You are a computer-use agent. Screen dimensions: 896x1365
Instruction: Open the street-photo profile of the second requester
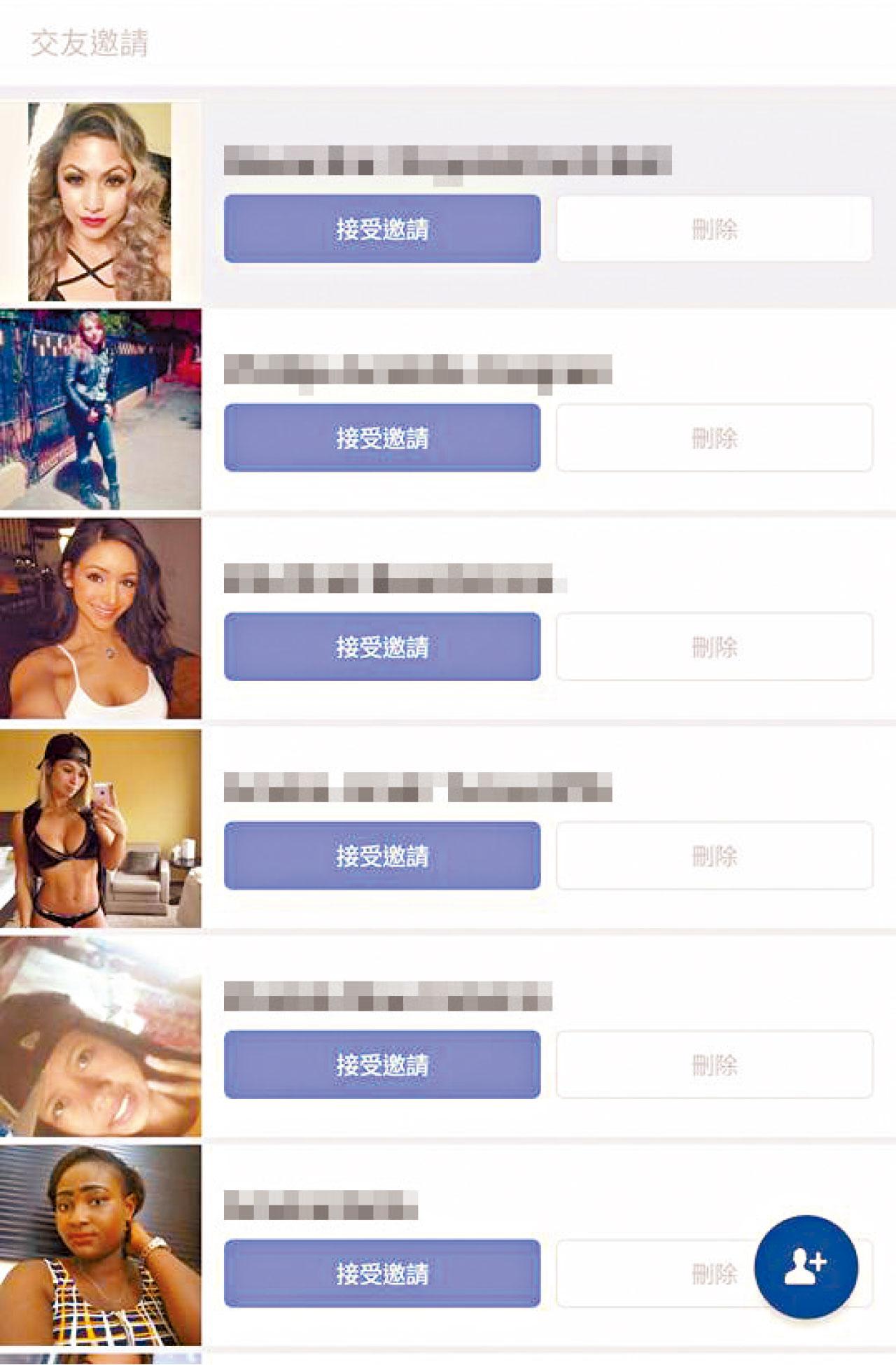[99, 409]
